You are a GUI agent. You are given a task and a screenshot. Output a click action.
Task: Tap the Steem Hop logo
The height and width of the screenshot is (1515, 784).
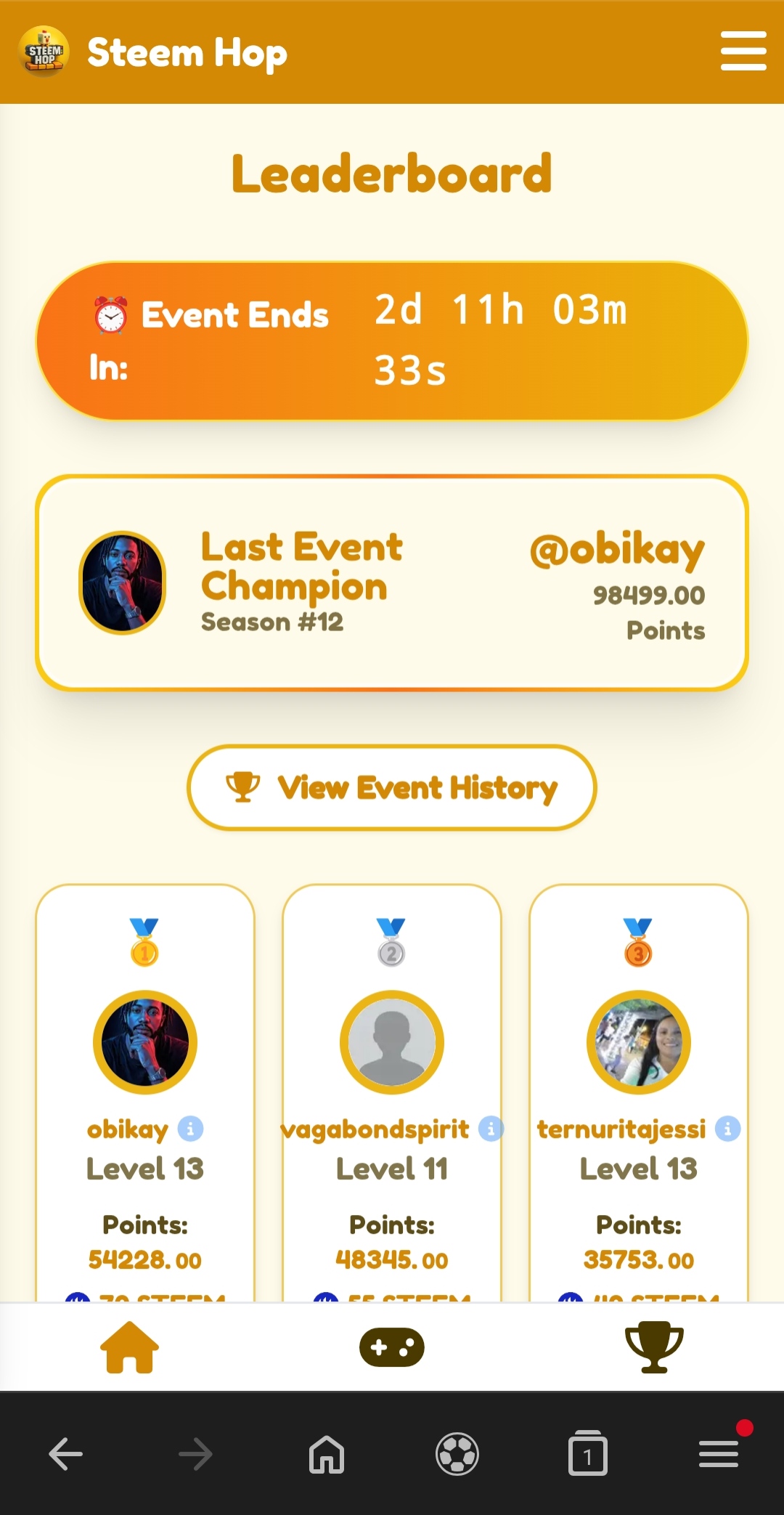pos(44,52)
